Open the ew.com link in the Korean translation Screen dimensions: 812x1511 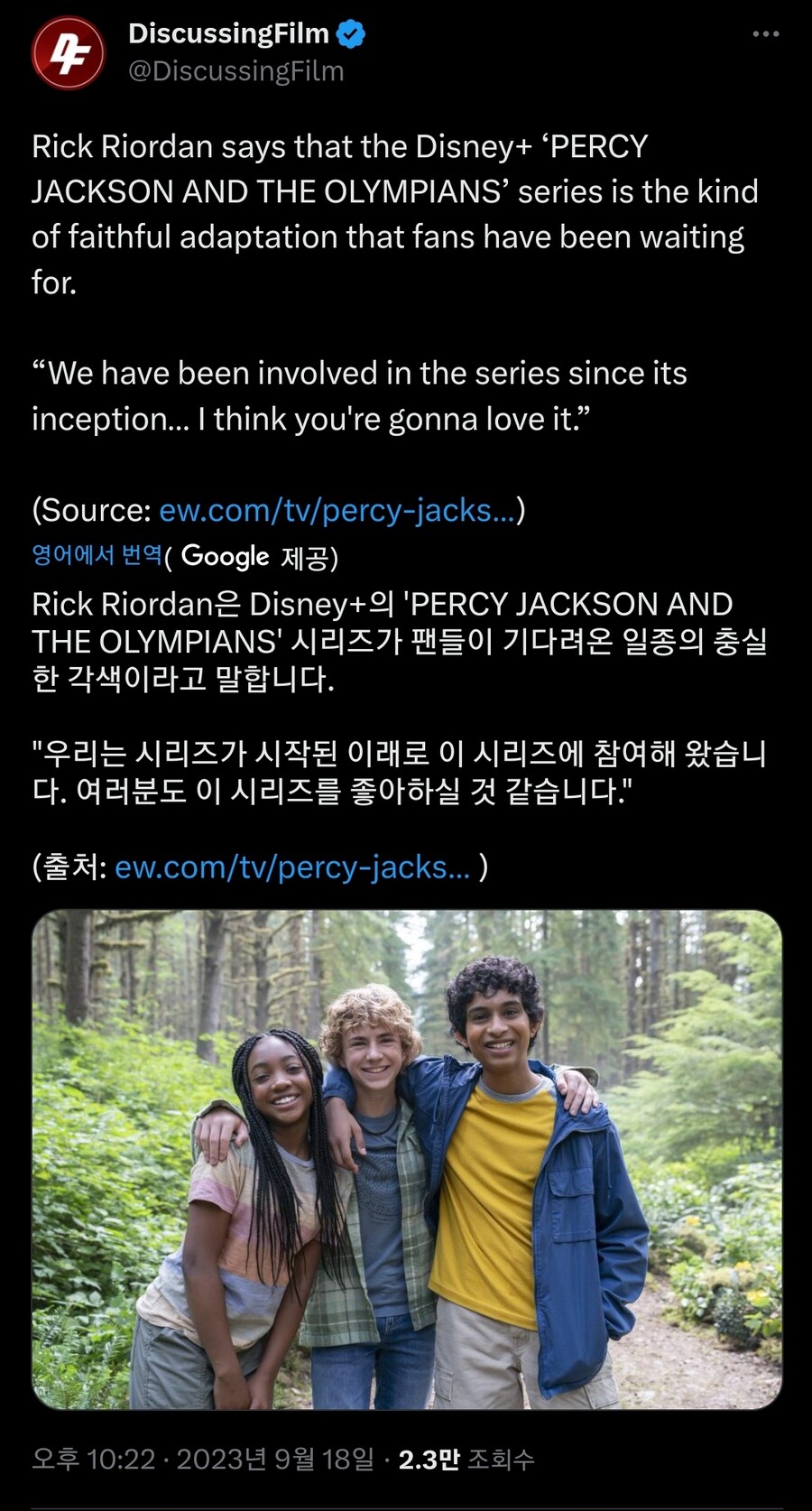point(292,867)
